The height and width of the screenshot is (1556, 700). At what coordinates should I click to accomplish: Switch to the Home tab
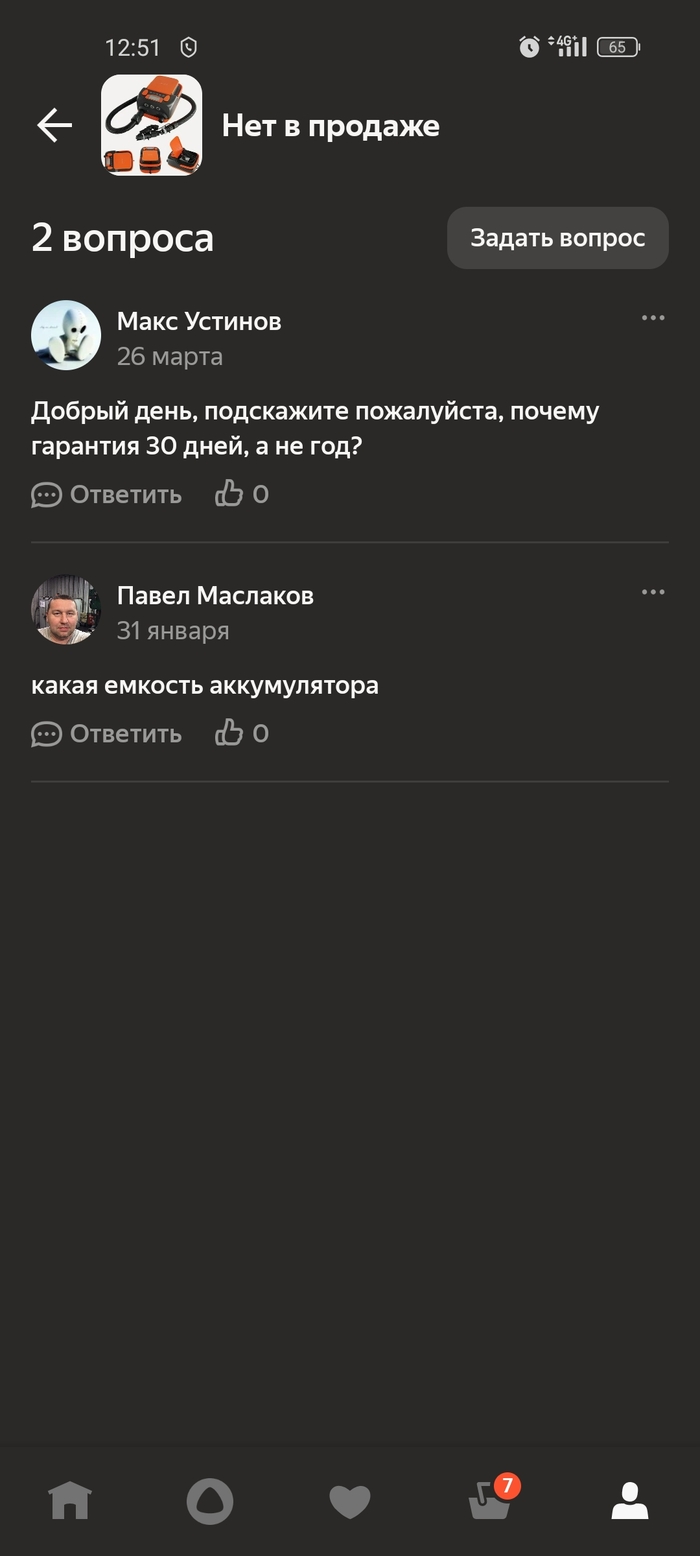point(70,1501)
